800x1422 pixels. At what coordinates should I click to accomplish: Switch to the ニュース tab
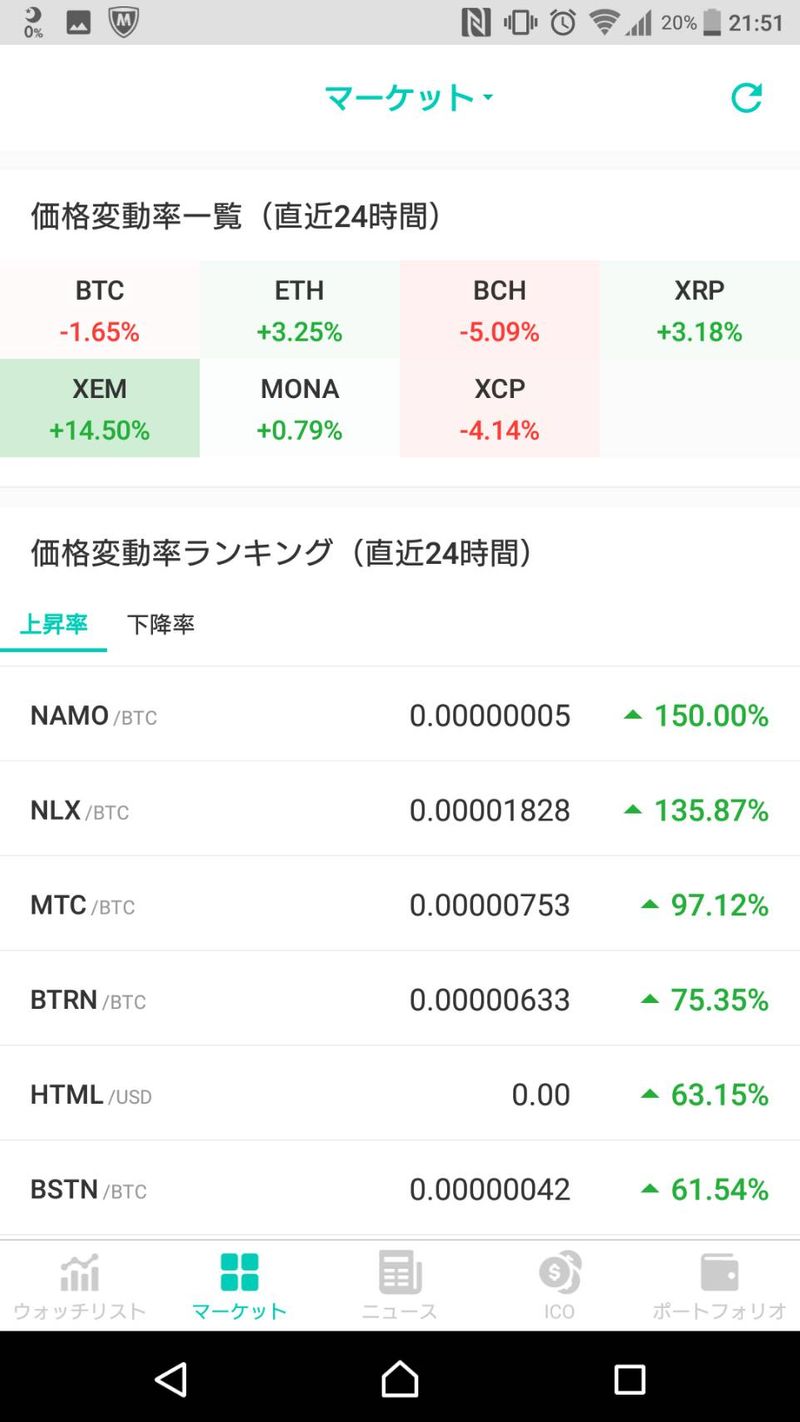click(x=400, y=1286)
